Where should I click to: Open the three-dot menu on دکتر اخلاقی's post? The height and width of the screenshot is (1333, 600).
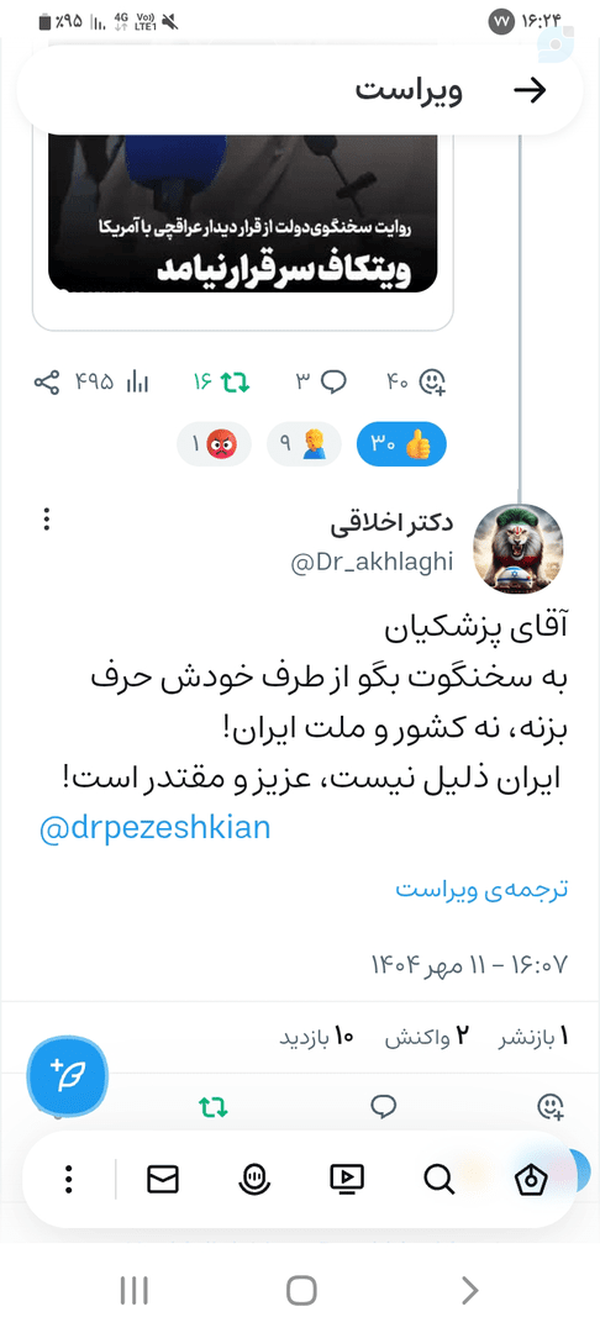[x=46, y=520]
